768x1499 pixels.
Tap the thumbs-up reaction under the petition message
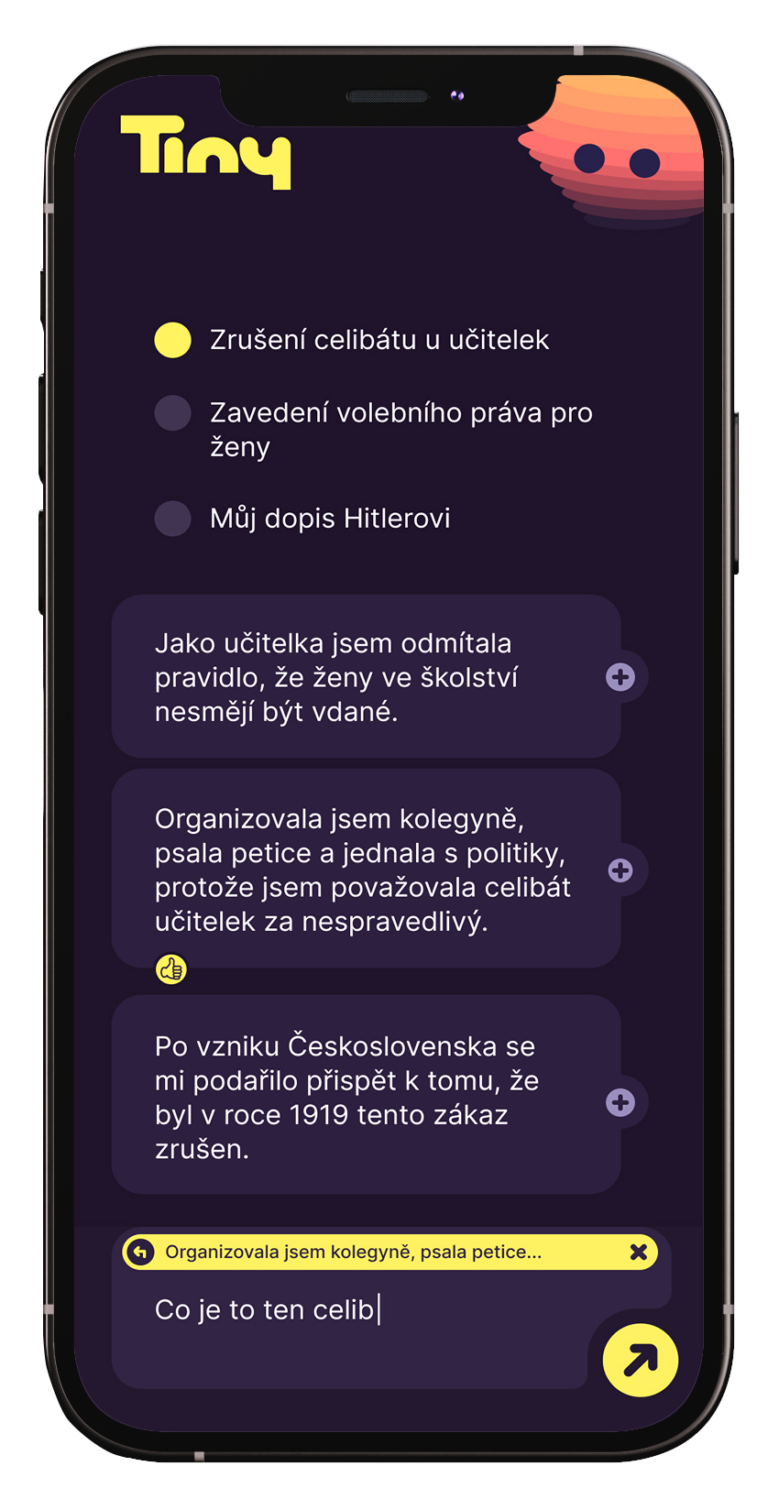[171, 969]
